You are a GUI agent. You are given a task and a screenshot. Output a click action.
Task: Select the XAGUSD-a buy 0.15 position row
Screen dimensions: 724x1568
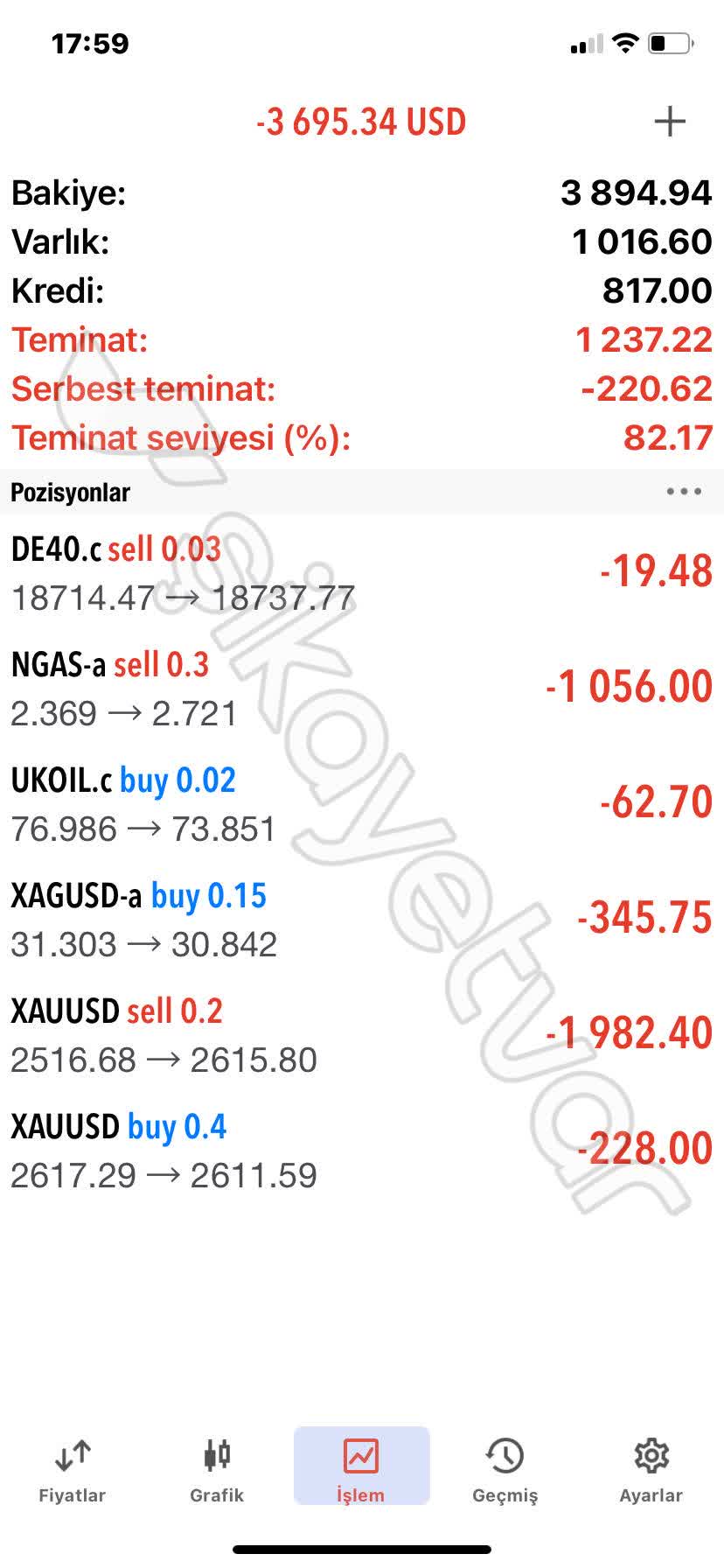click(x=362, y=919)
